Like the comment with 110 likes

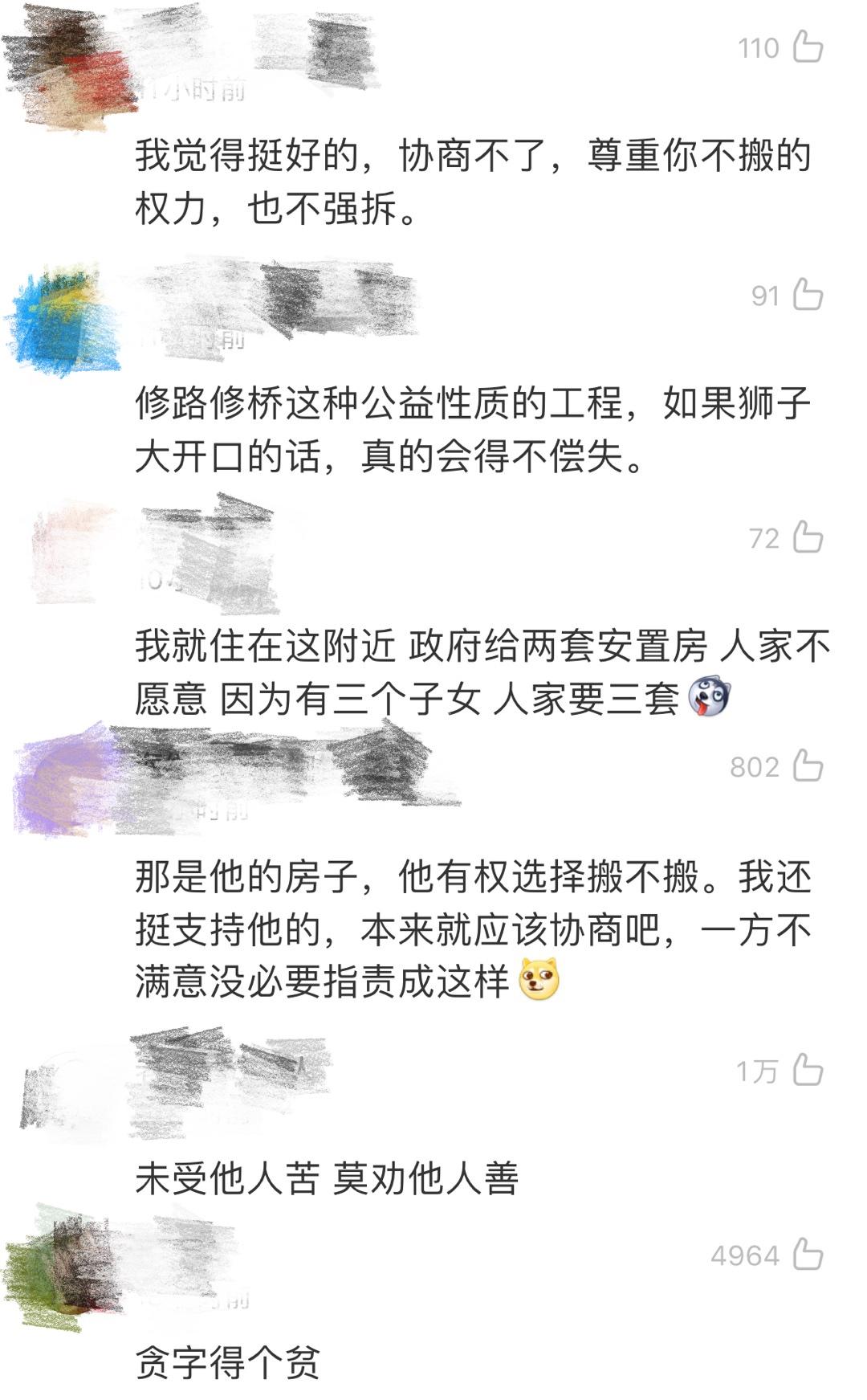(x=808, y=47)
